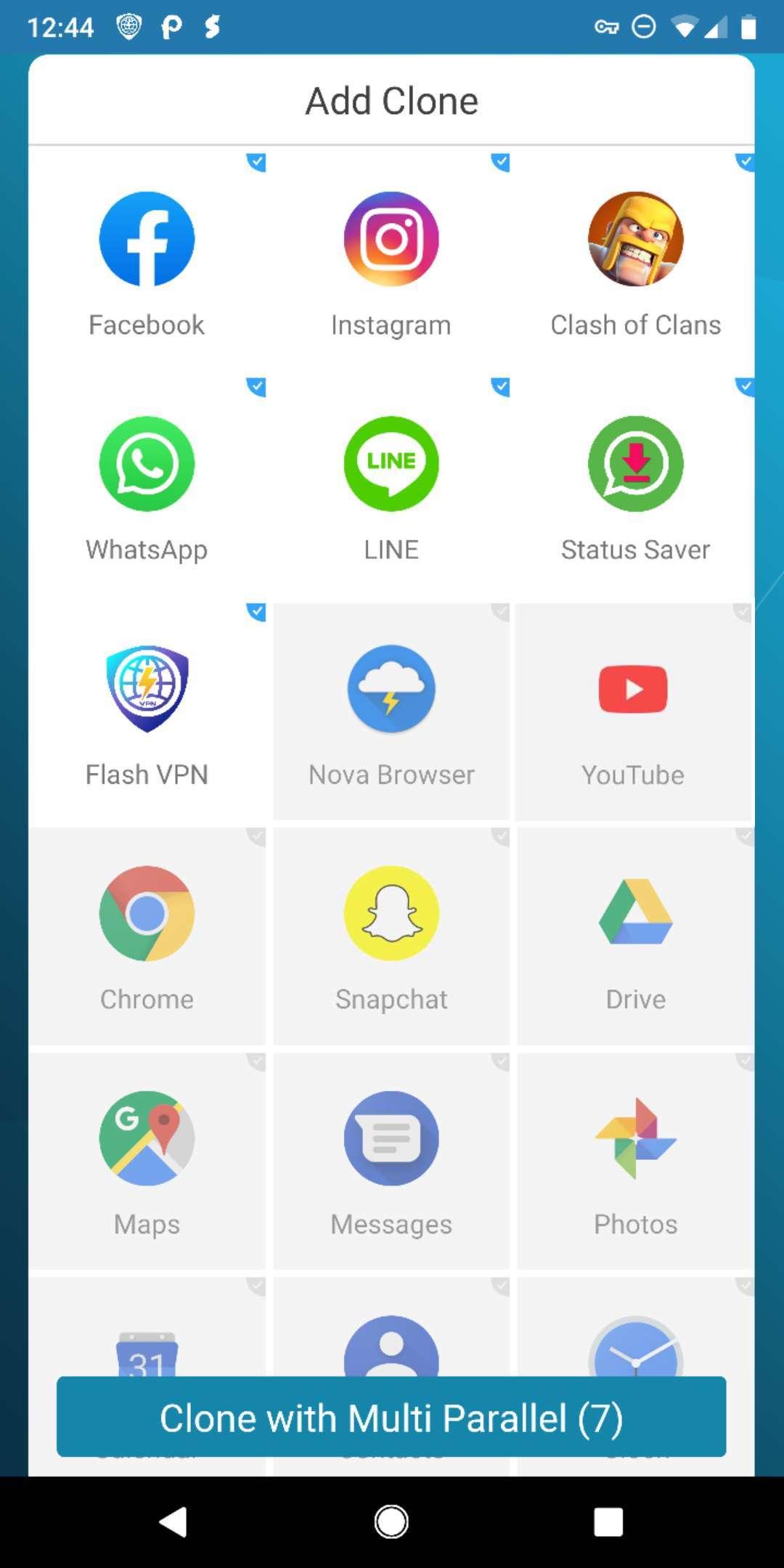Viewport: 784px width, 1568px height.
Task: Tap the YouTube icon
Action: click(x=634, y=690)
